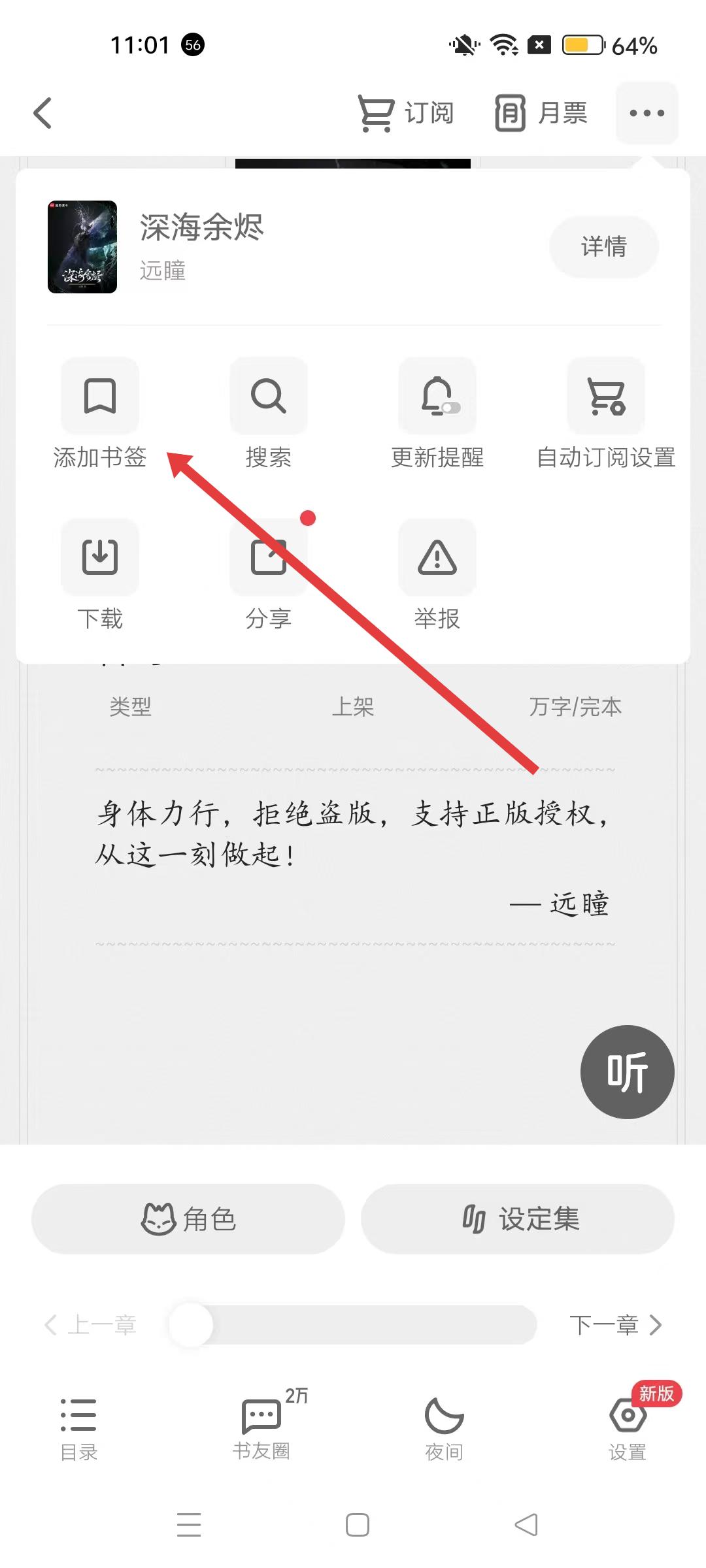Switch to 夜间 night mode
This screenshot has width=706, height=1568.
445,1428
